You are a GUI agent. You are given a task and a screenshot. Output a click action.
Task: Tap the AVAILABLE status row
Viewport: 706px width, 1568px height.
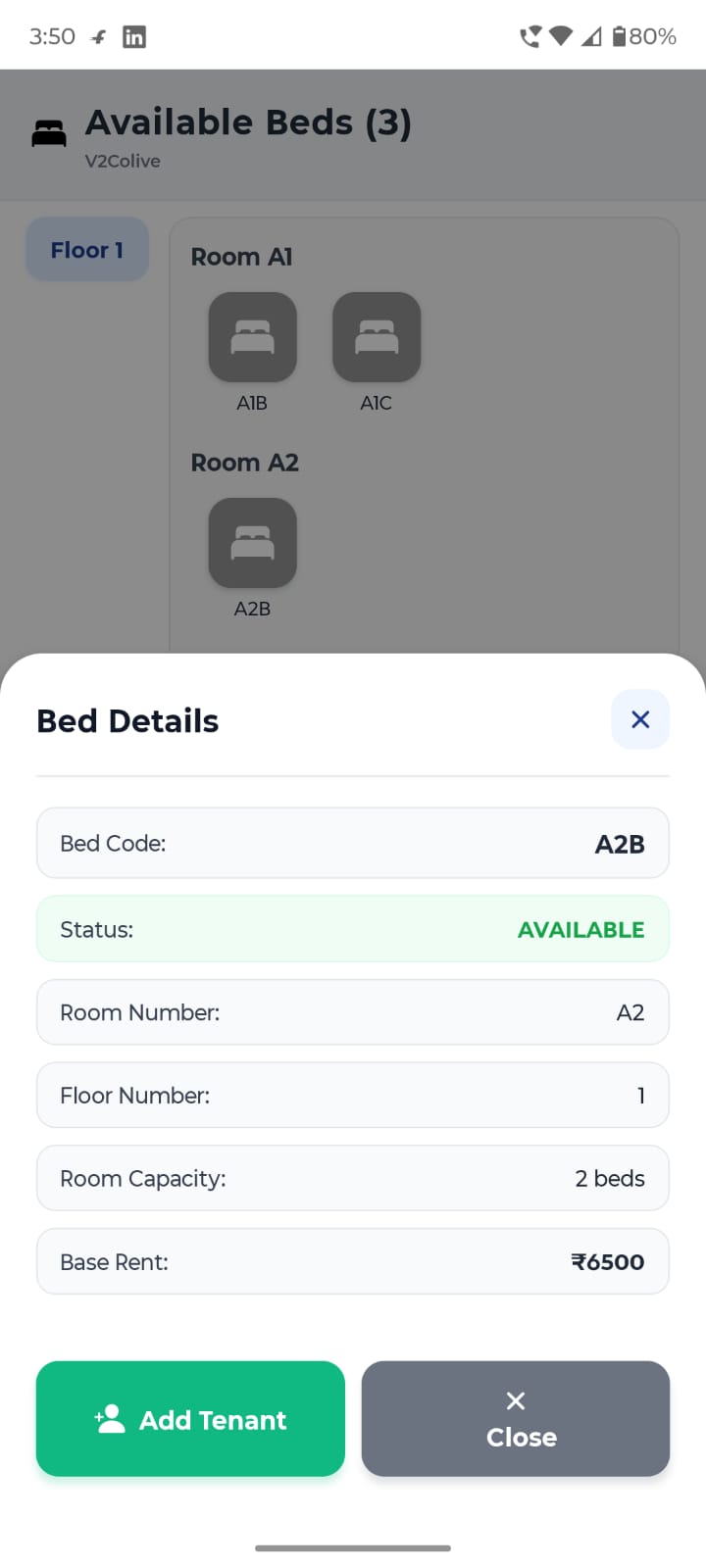pyautogui.click(x=353, y=928)
